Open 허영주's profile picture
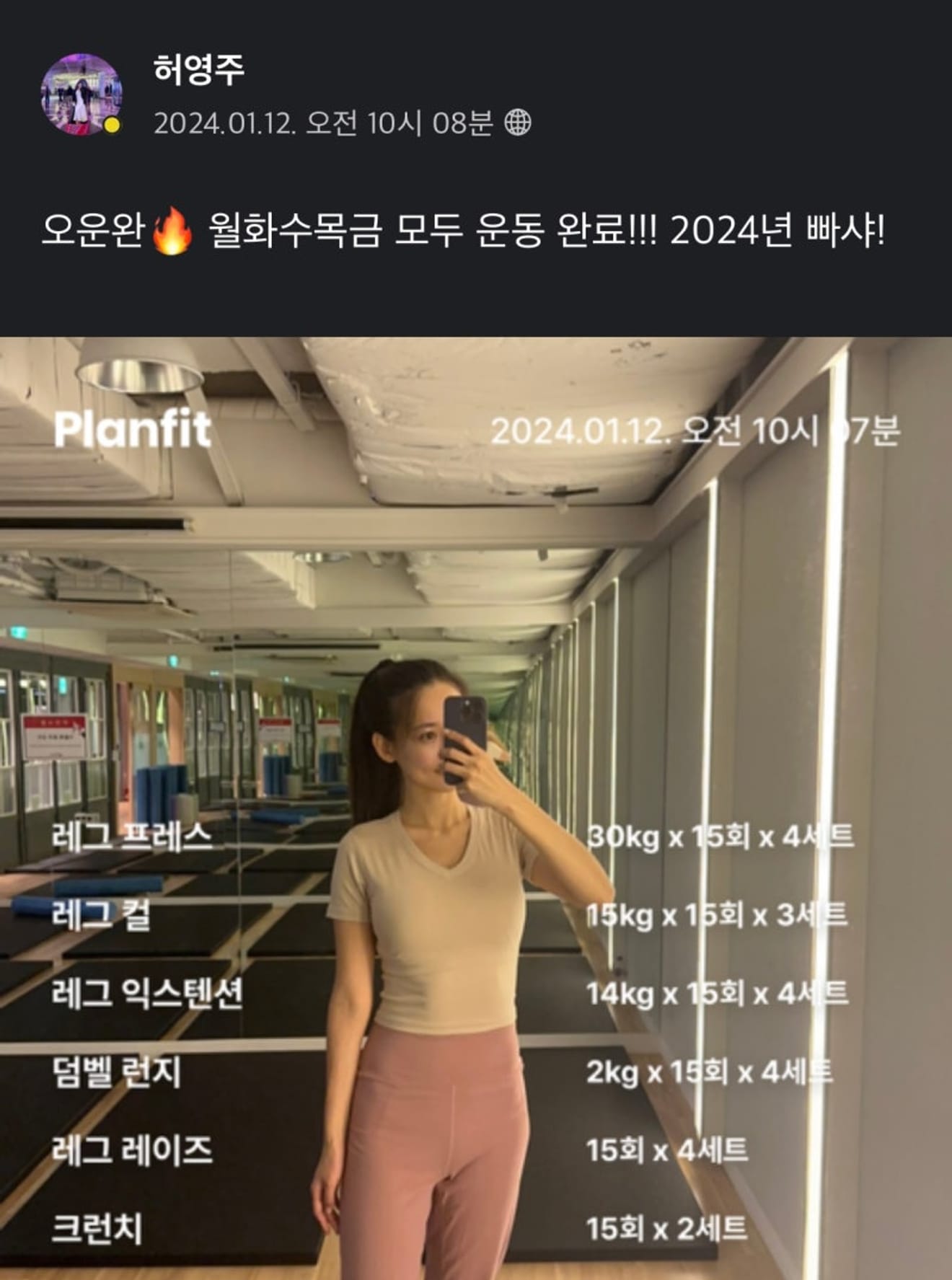Screen dimensions: 952x1280 (81, 94)
